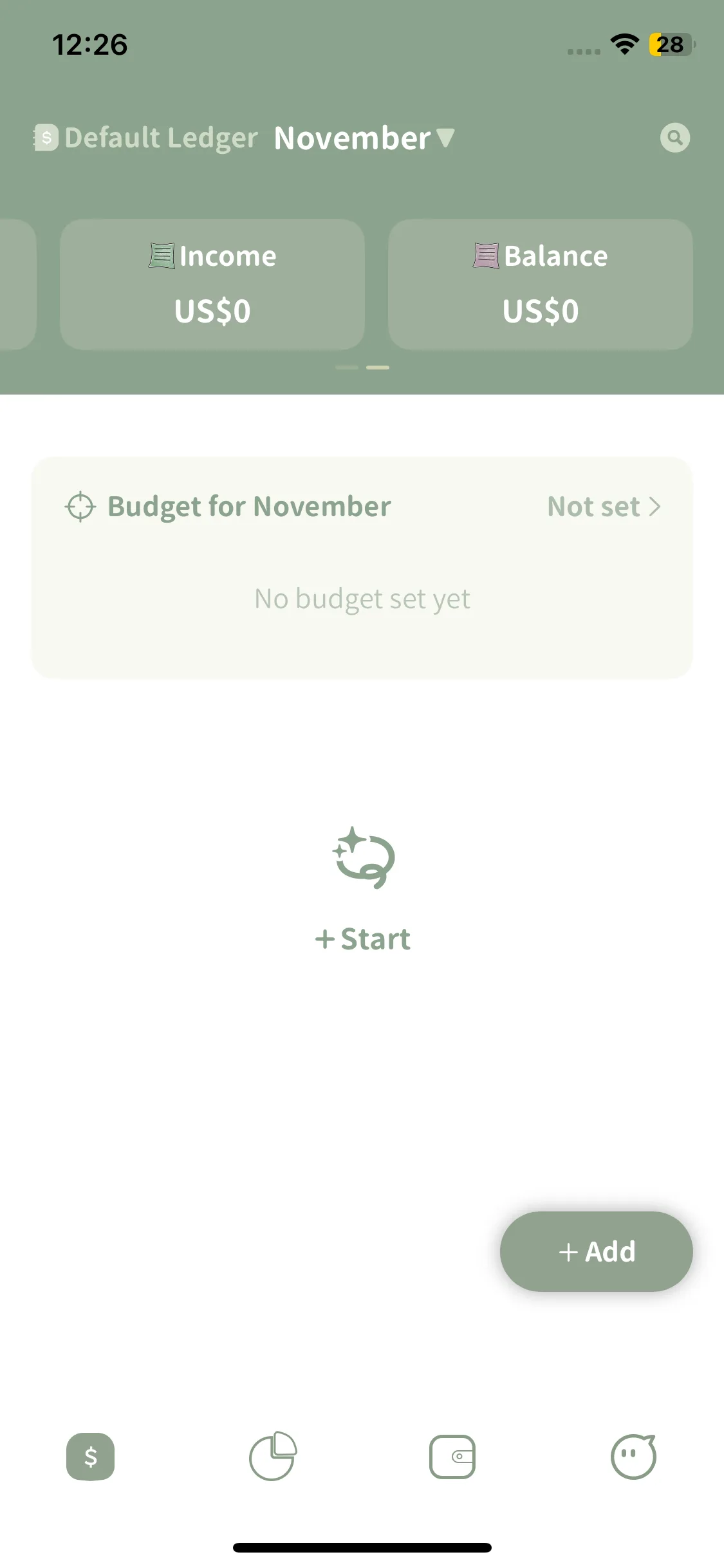Screen dimensions: 724x1568
Task: Switch to the dollar ledger tab
Action: point(91,1457)
